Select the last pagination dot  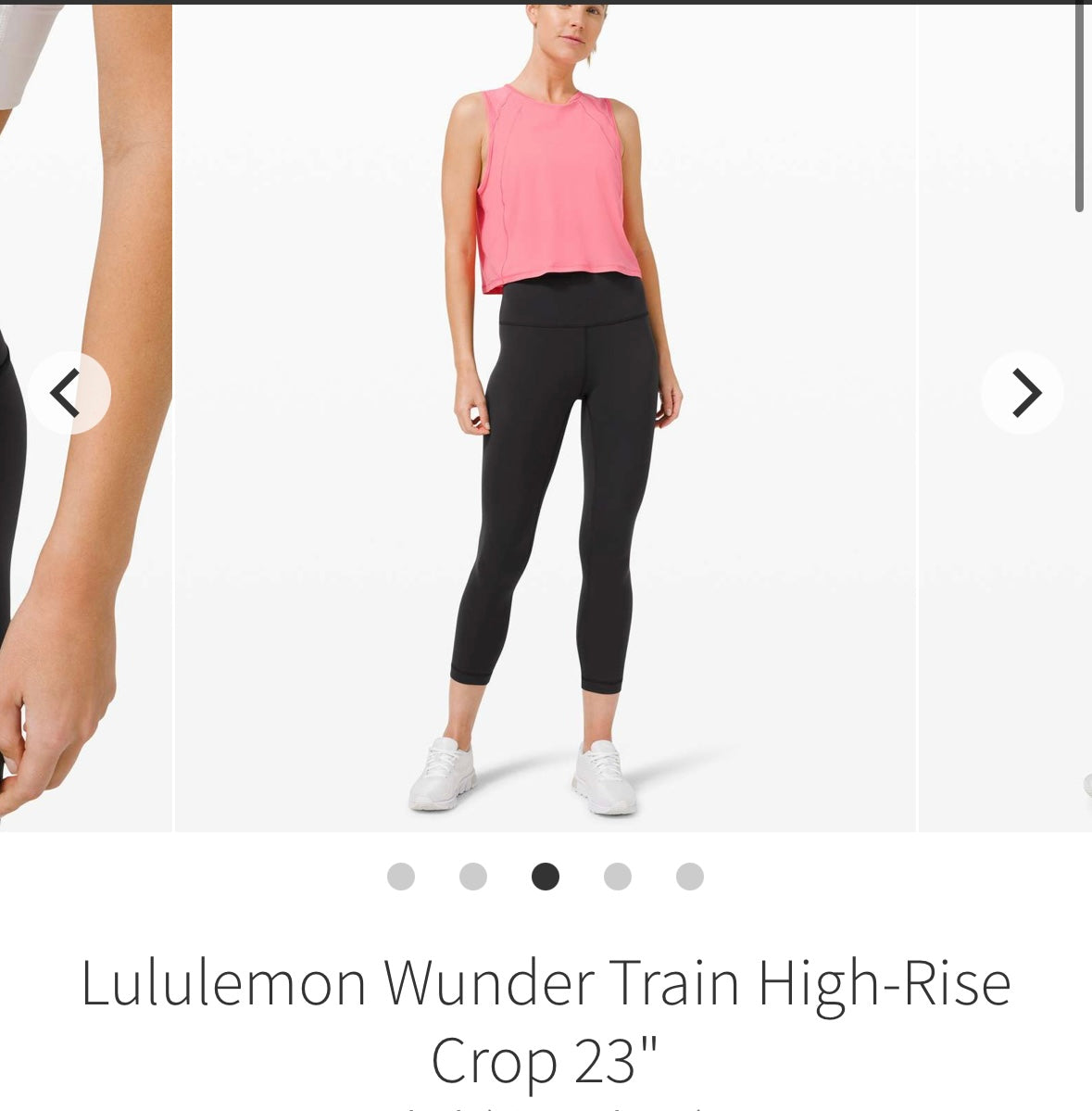point(688,875)
